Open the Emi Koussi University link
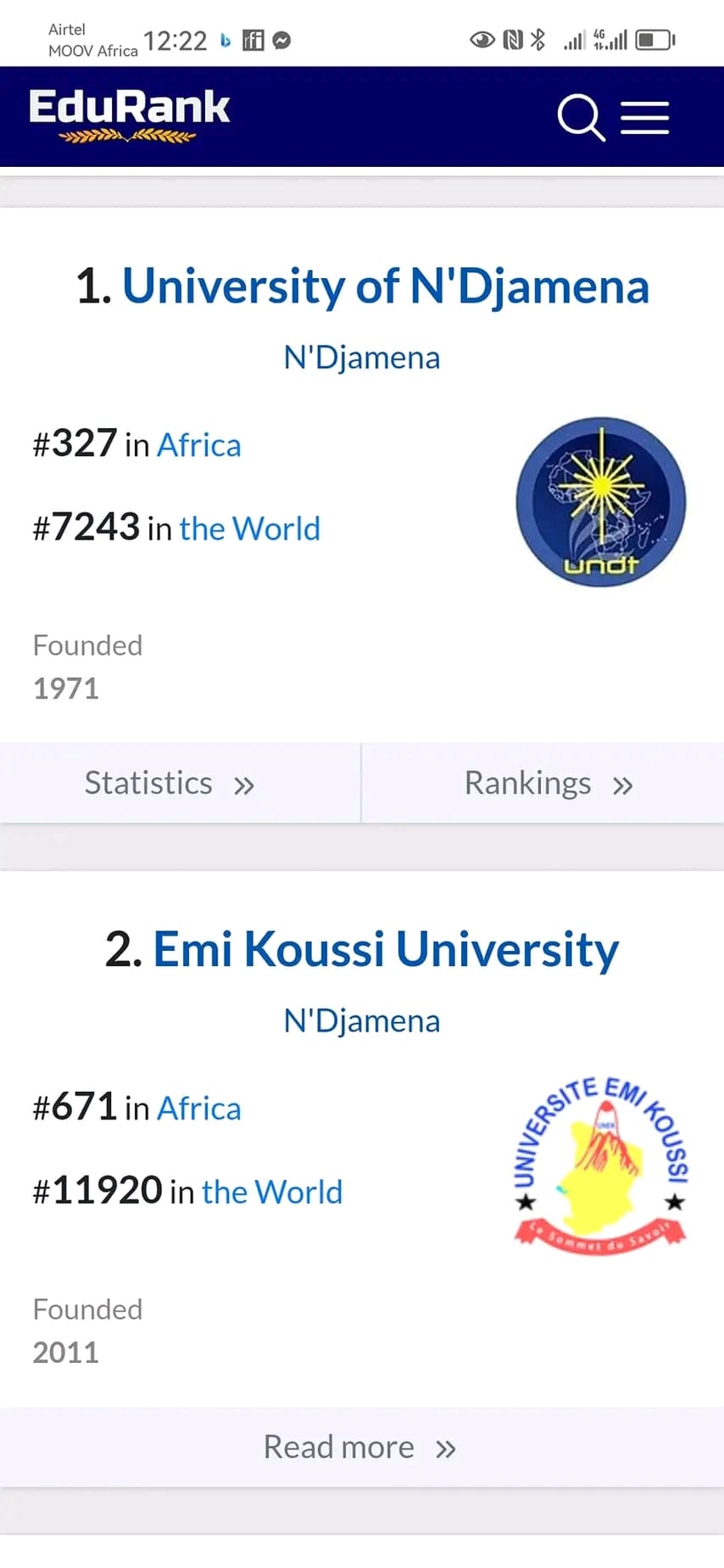The image size is (724, 1568). 385,949
